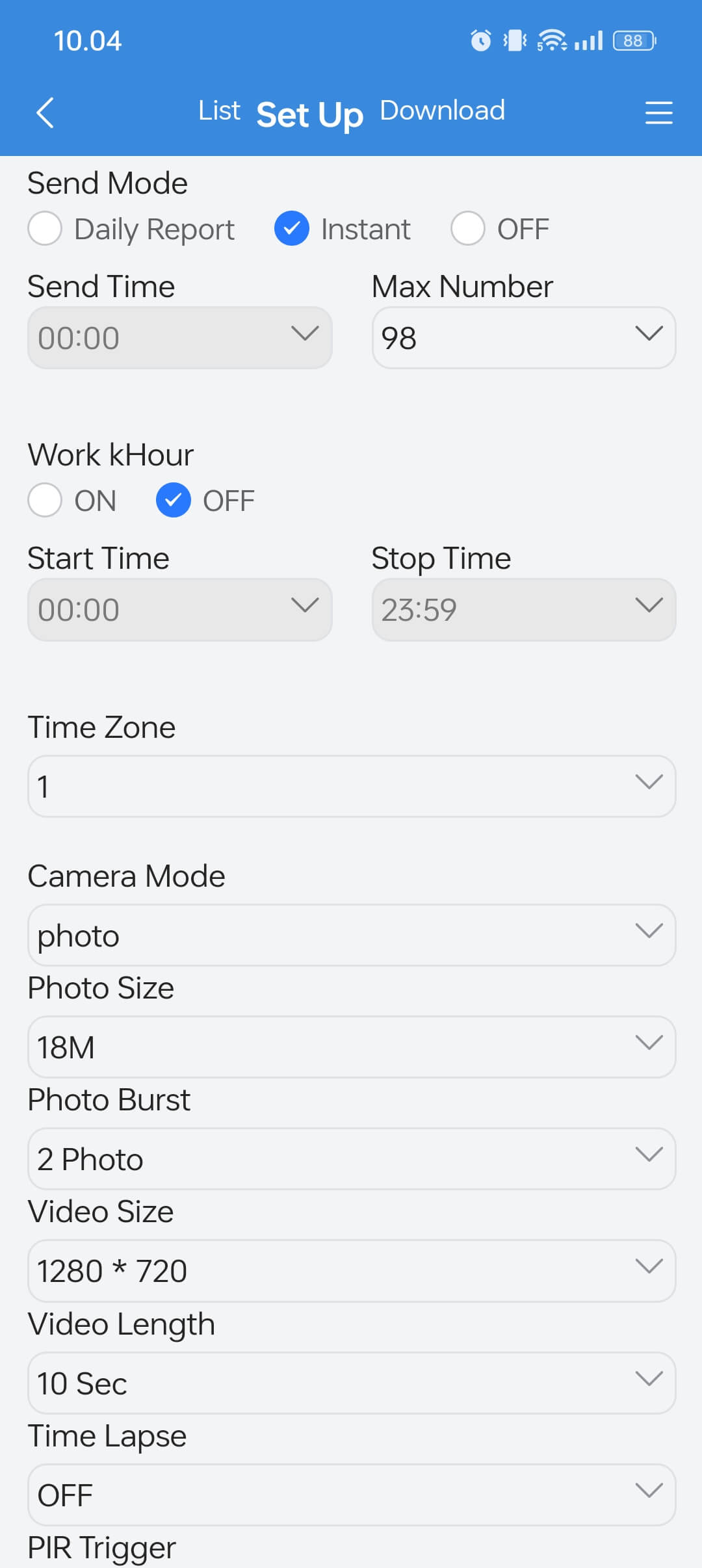Set Send Mode to OFF
The height and width of the screenshot is (1568, 702).
coord(468,229)
